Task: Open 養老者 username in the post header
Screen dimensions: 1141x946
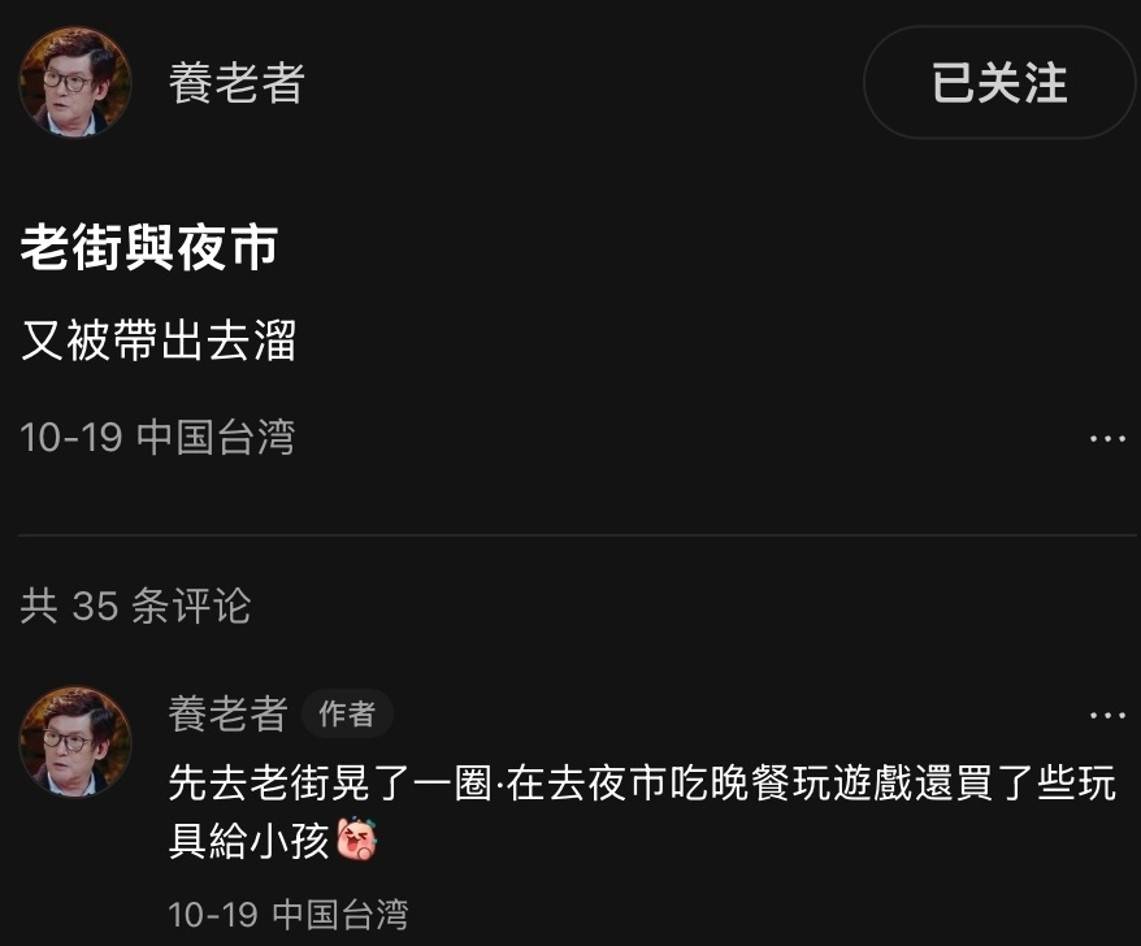Action: tap(236, 82)
